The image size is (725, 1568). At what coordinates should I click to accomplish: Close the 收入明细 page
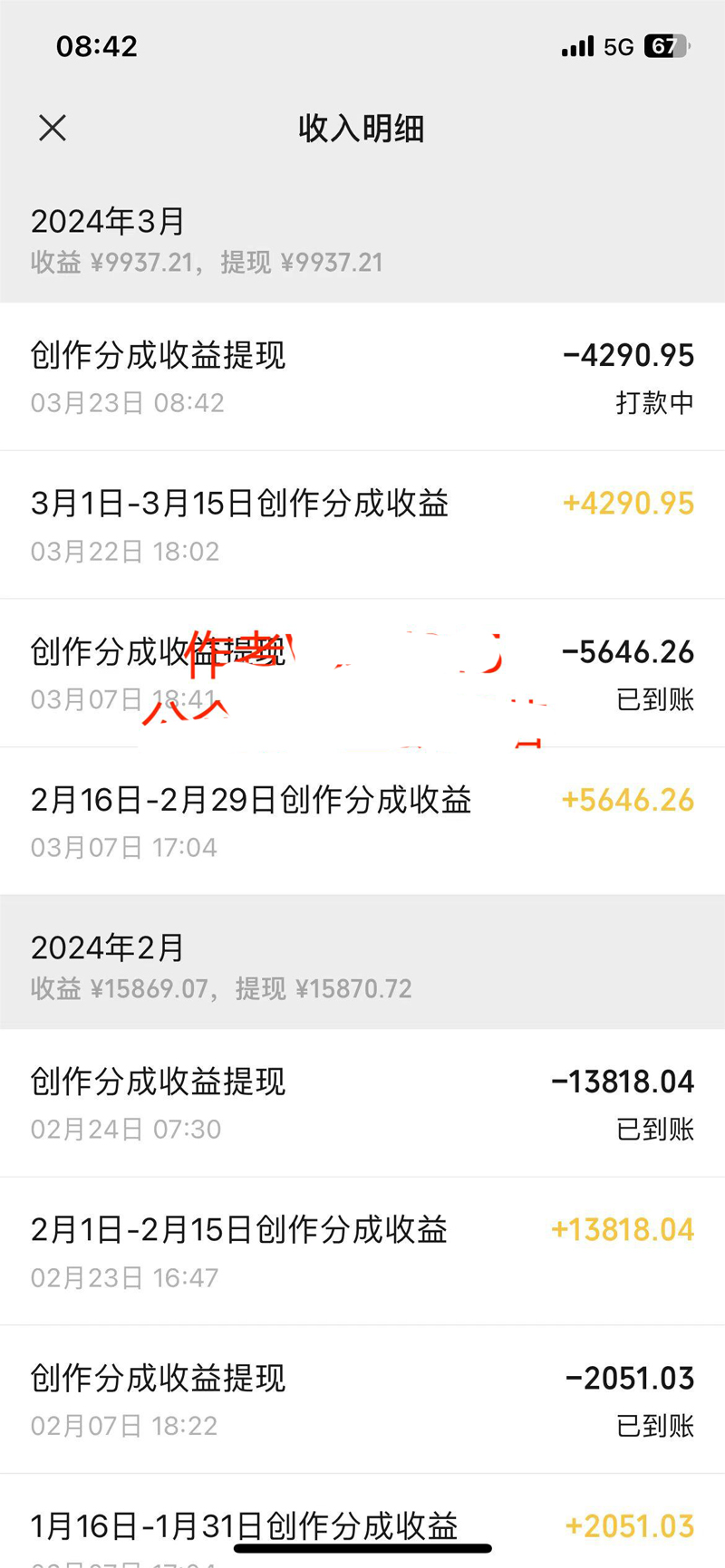tap(53, 128)
